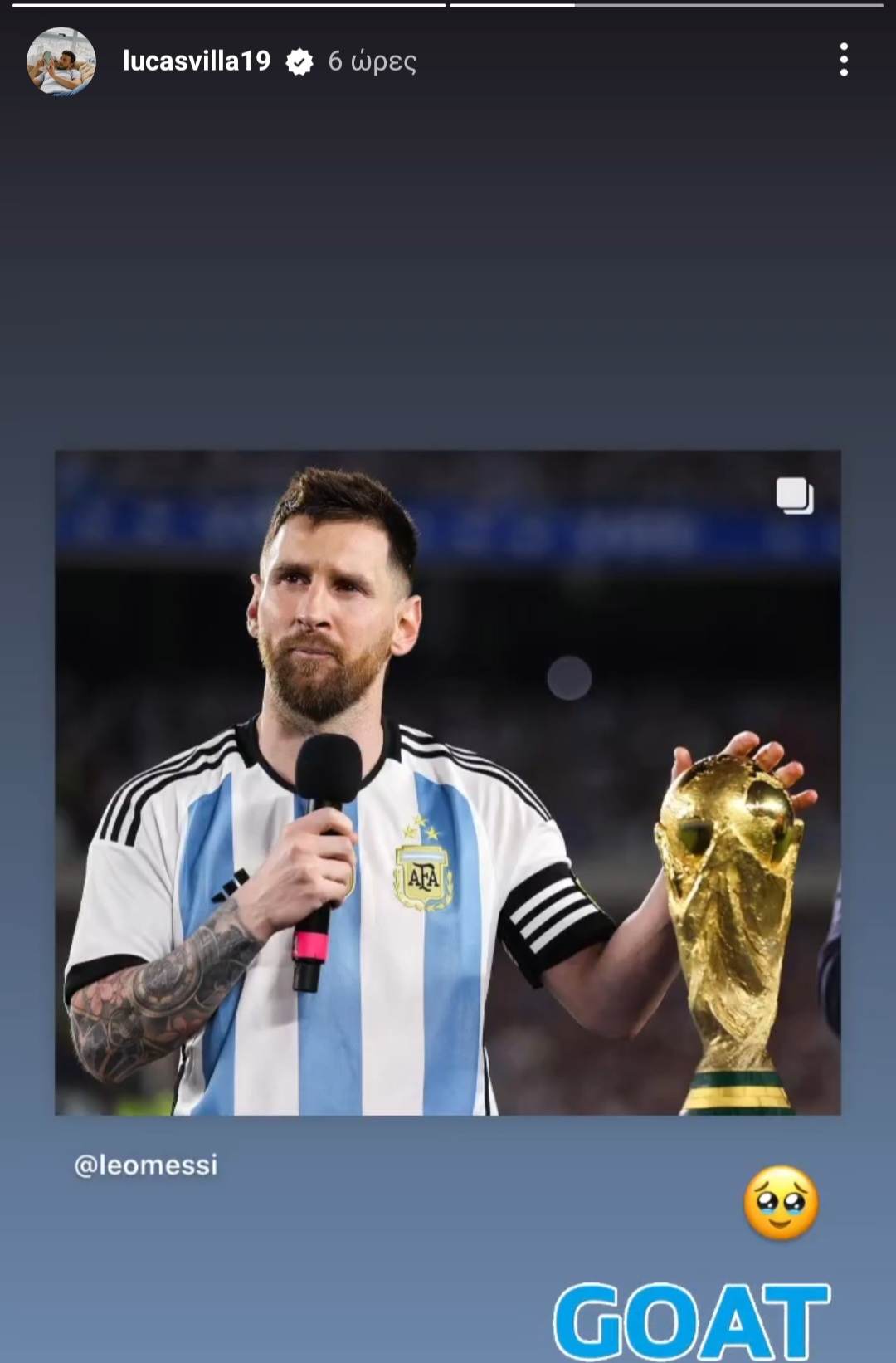The image size is (896, 1363).
Task: Tap the lucasvilla19 username
Action: tap(197, 61)
